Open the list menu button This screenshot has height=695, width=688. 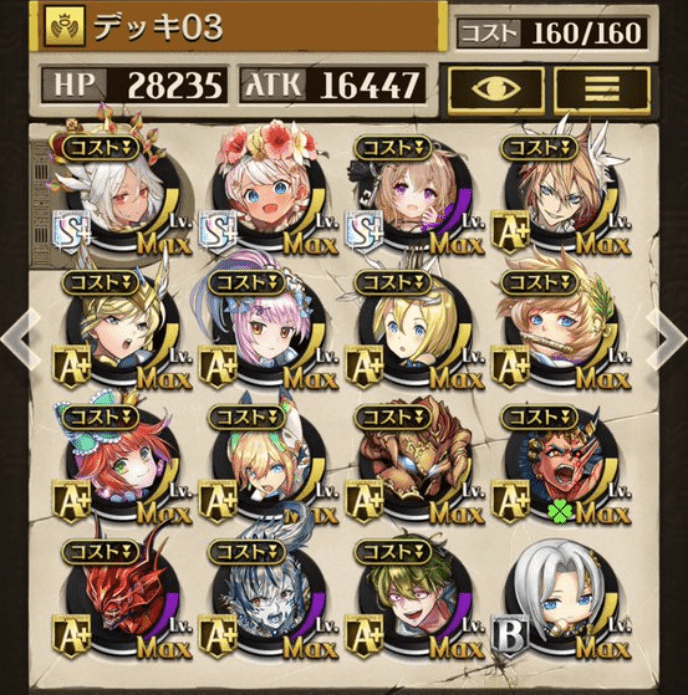click(601, 90)
